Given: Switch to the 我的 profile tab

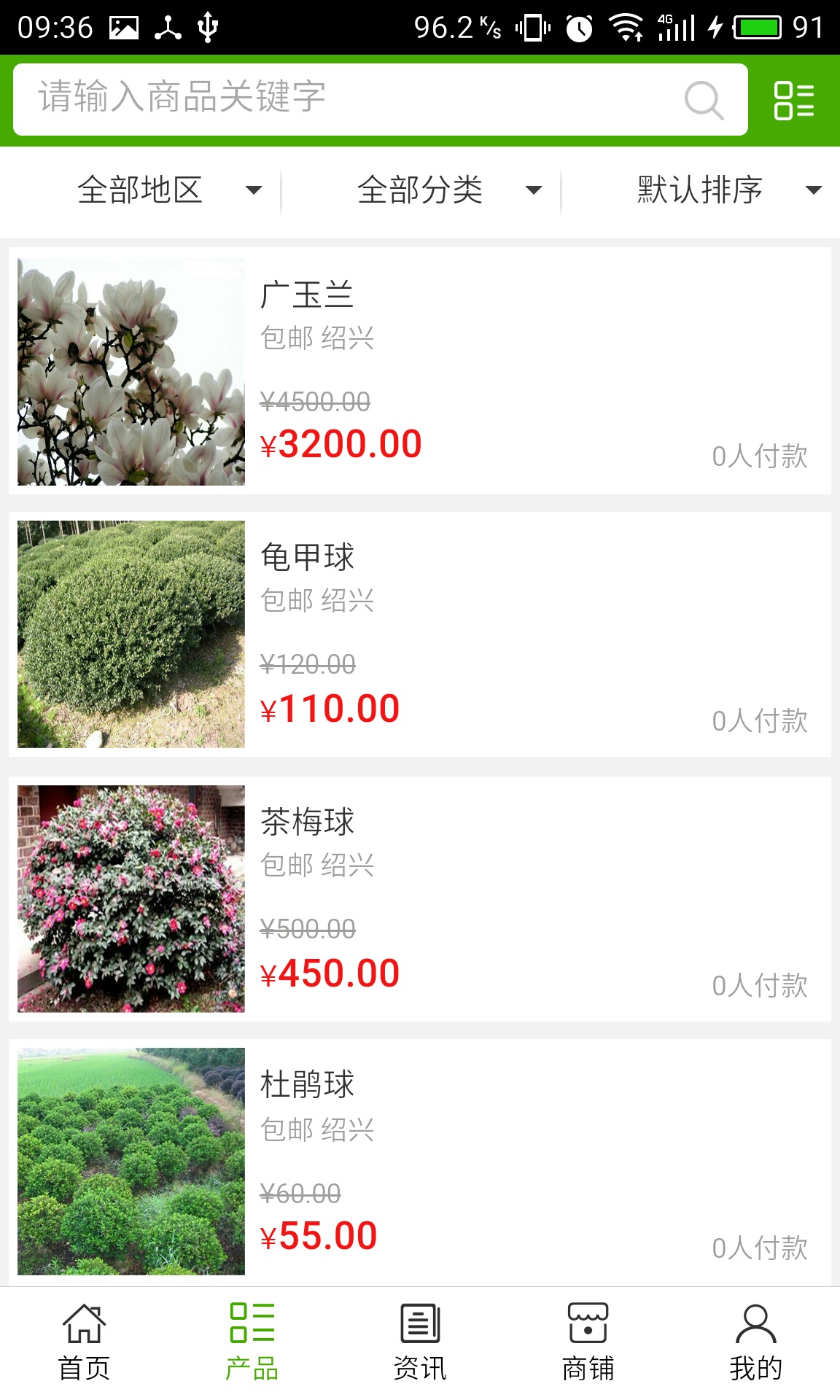Looking at the screenshot, I should tap(755, 1343).
